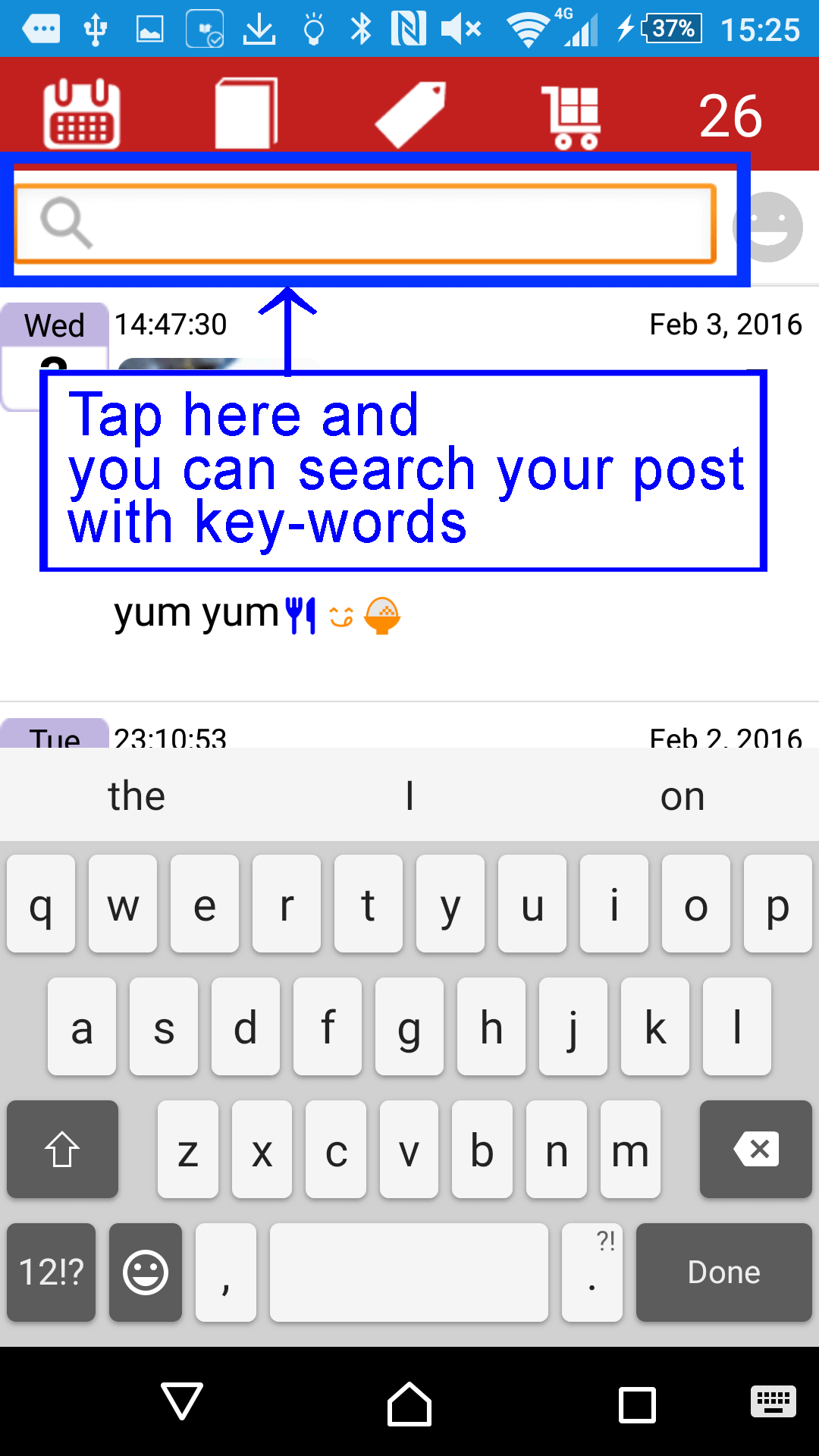Viewport: 819px width, 1456px height.
Task: Choose the suggestion "the"
Action: [136, 795]
